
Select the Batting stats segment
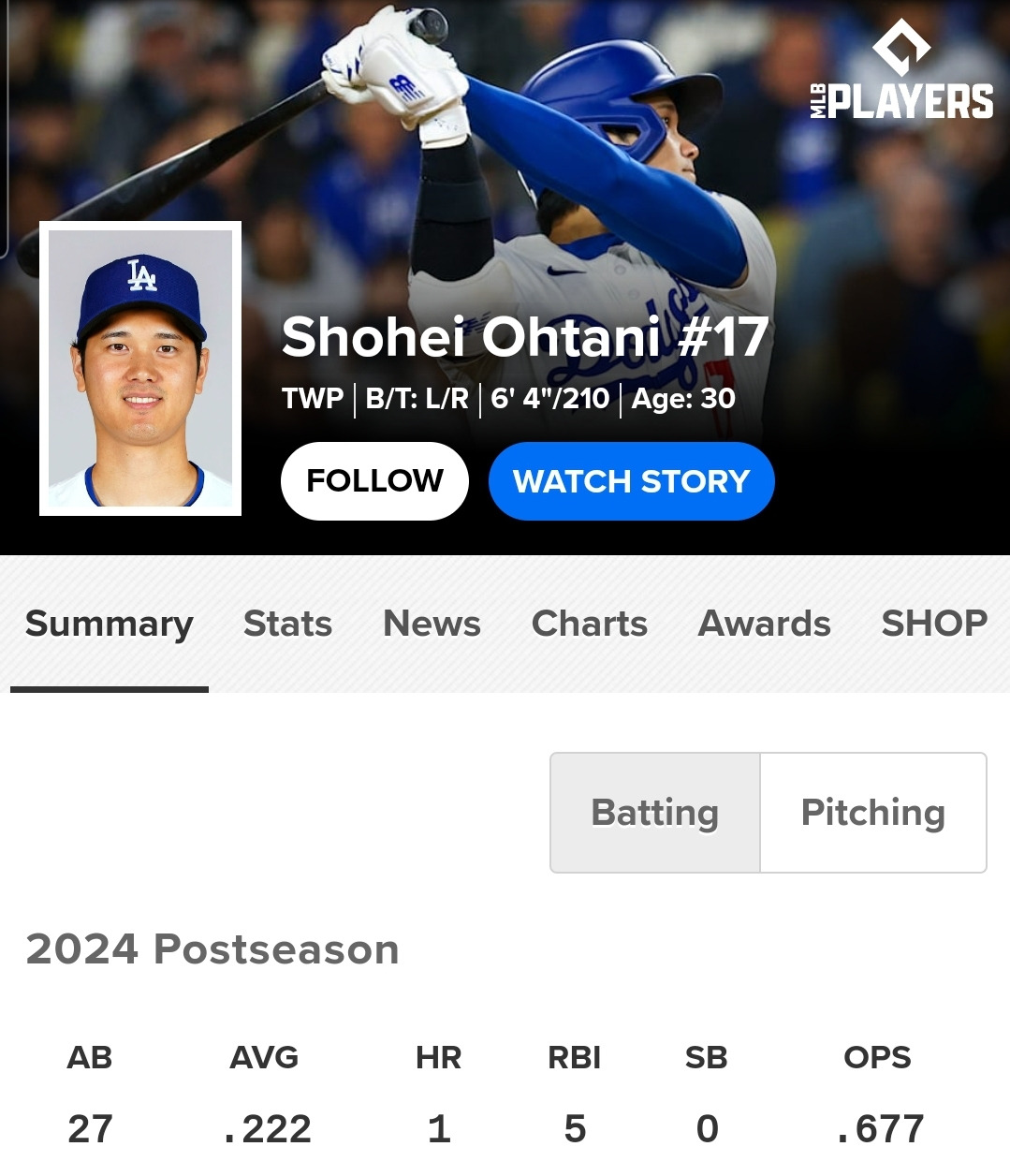pos(655,813)
